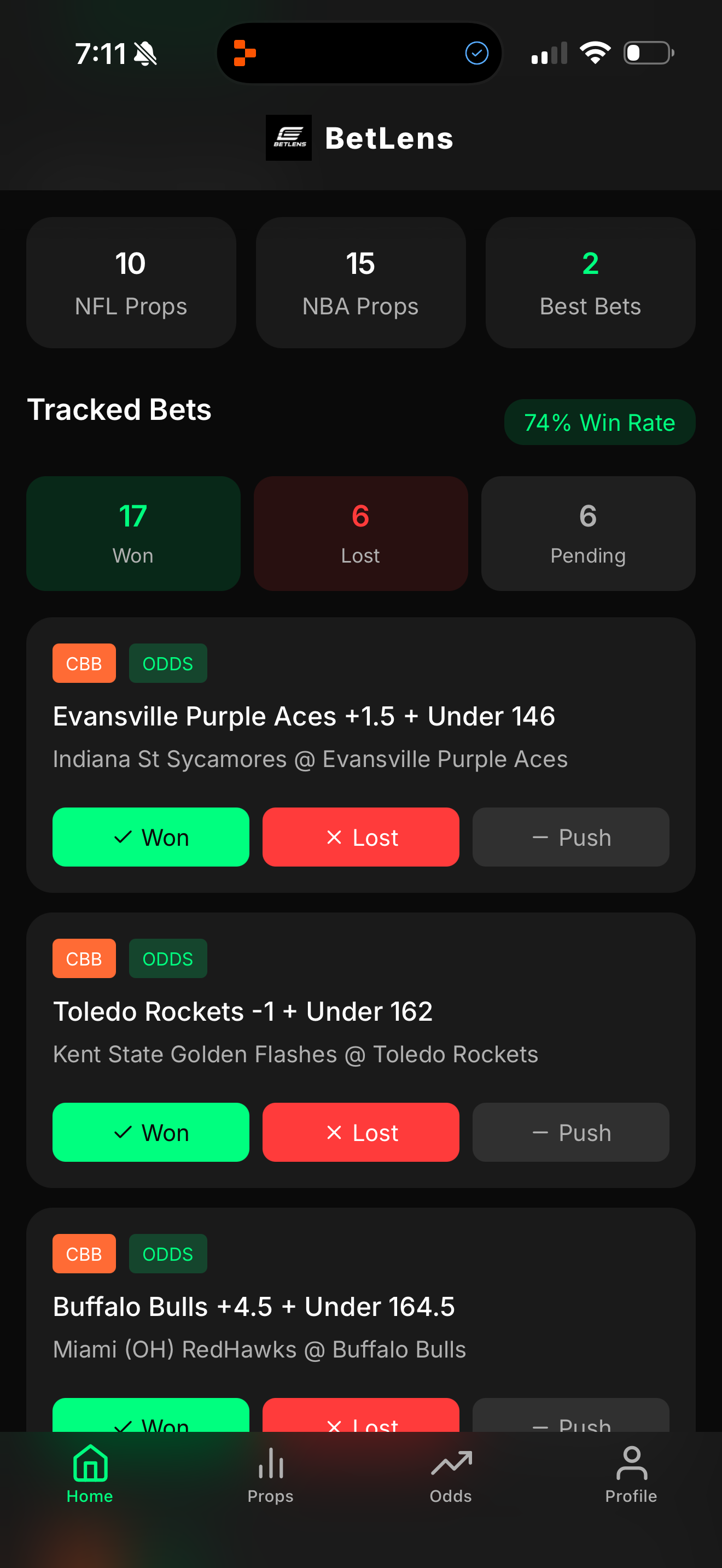Mark the Buffalo Bulls bet as Push
Image resolution: width=722 pixels, height=1568 pixels.
[570, 1424]
